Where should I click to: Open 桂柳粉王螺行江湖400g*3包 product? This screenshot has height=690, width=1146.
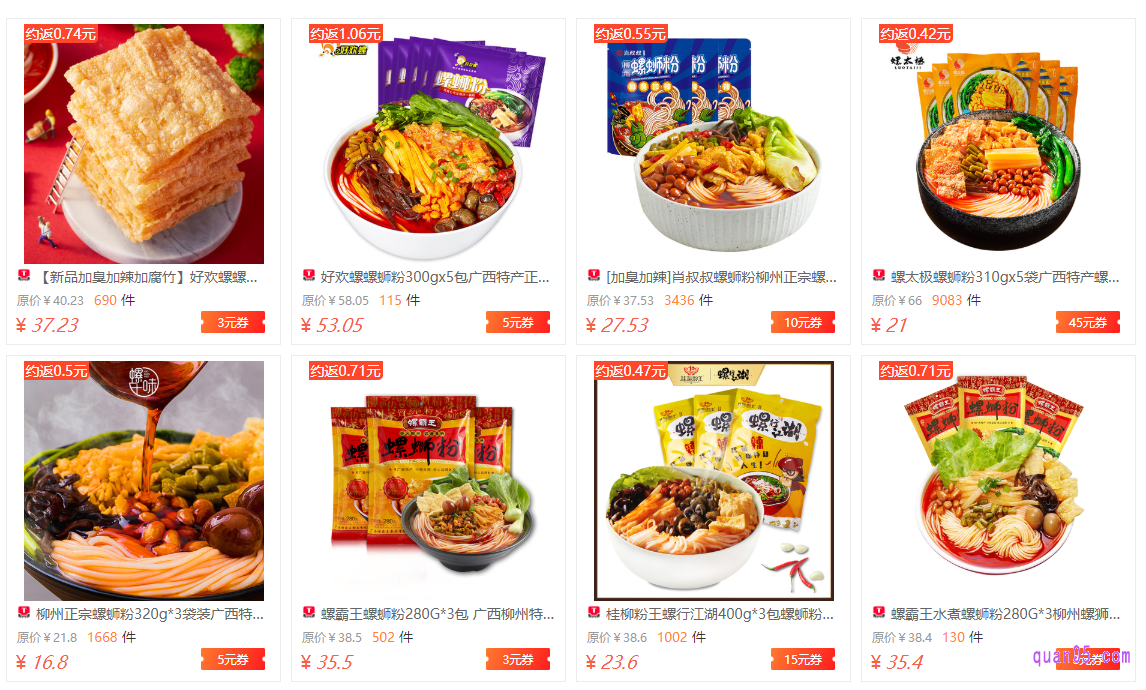(x=713, y=480)
